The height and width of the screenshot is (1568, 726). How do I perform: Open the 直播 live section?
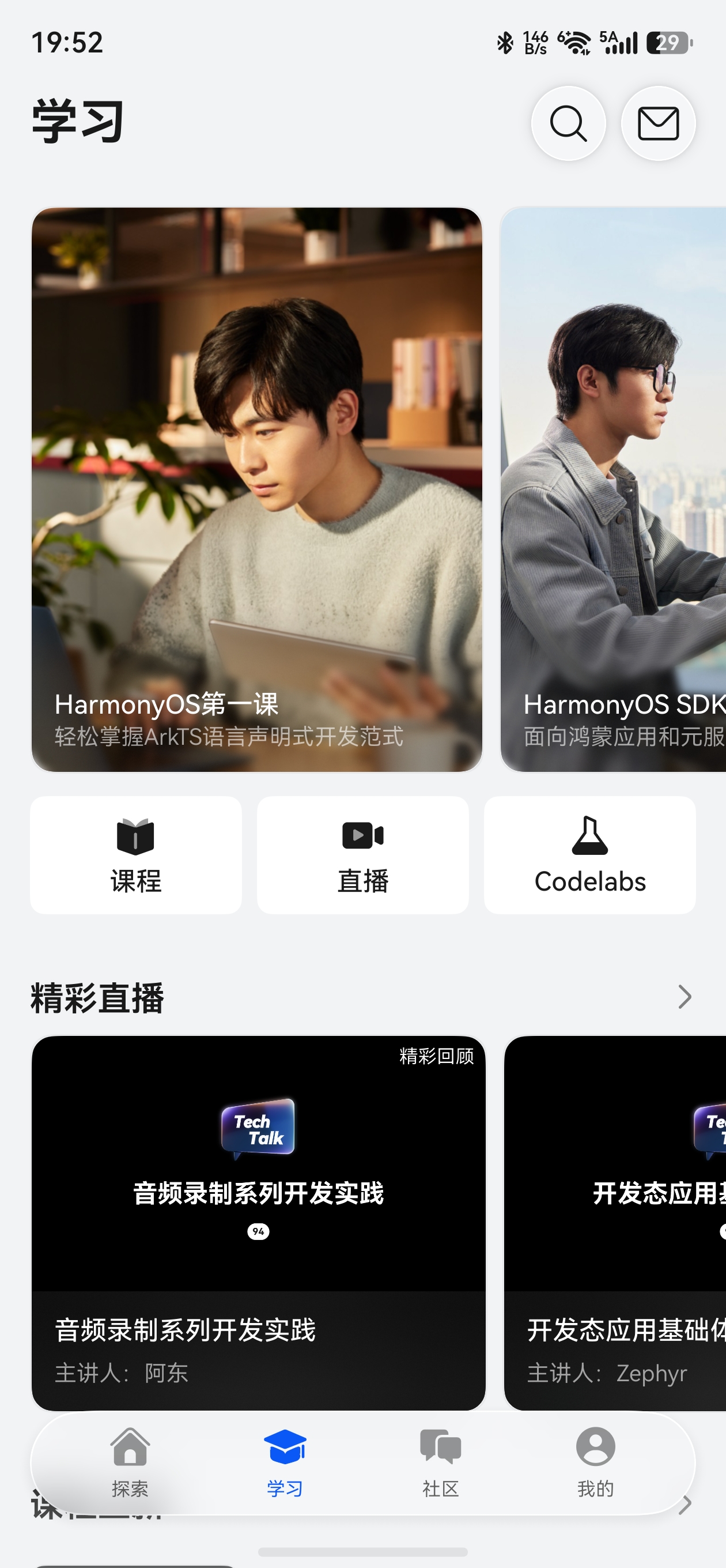pos(362,854)
